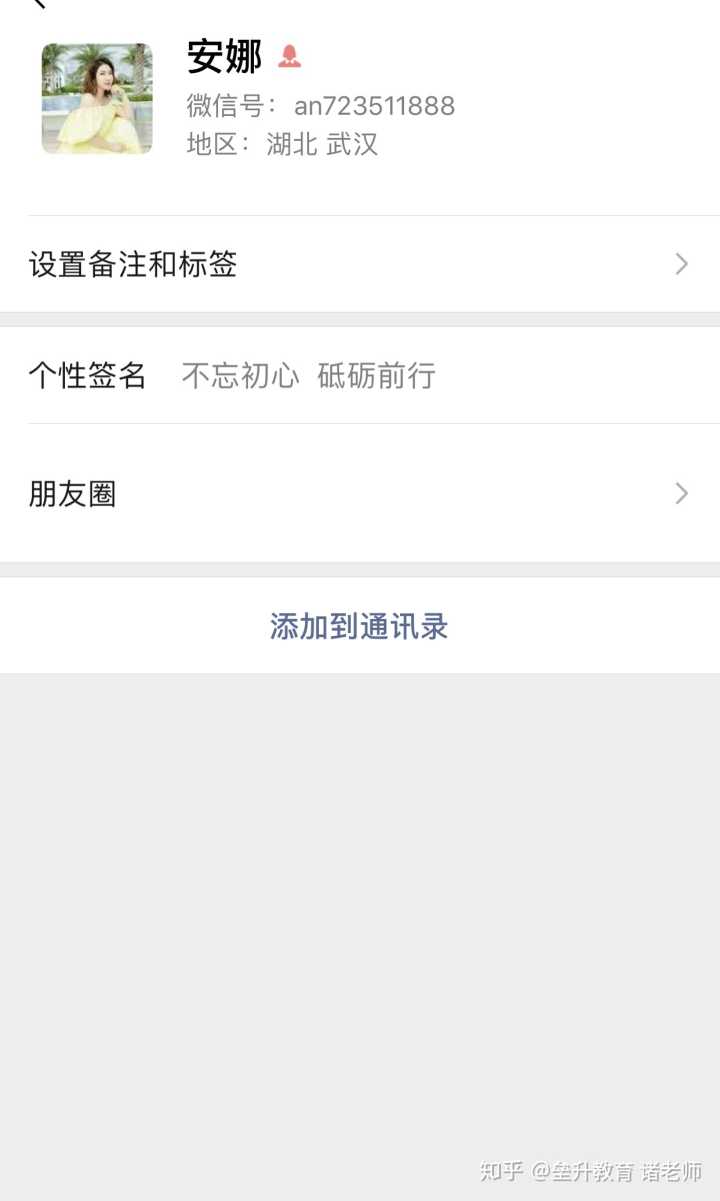Open 设置备注和标签 row

tap(360, 264)
